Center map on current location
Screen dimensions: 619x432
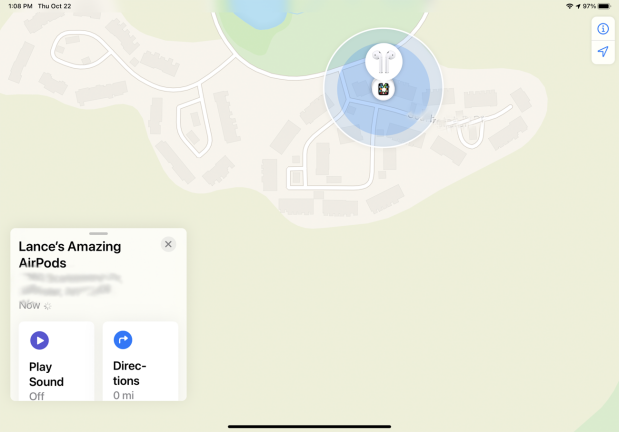603,52
